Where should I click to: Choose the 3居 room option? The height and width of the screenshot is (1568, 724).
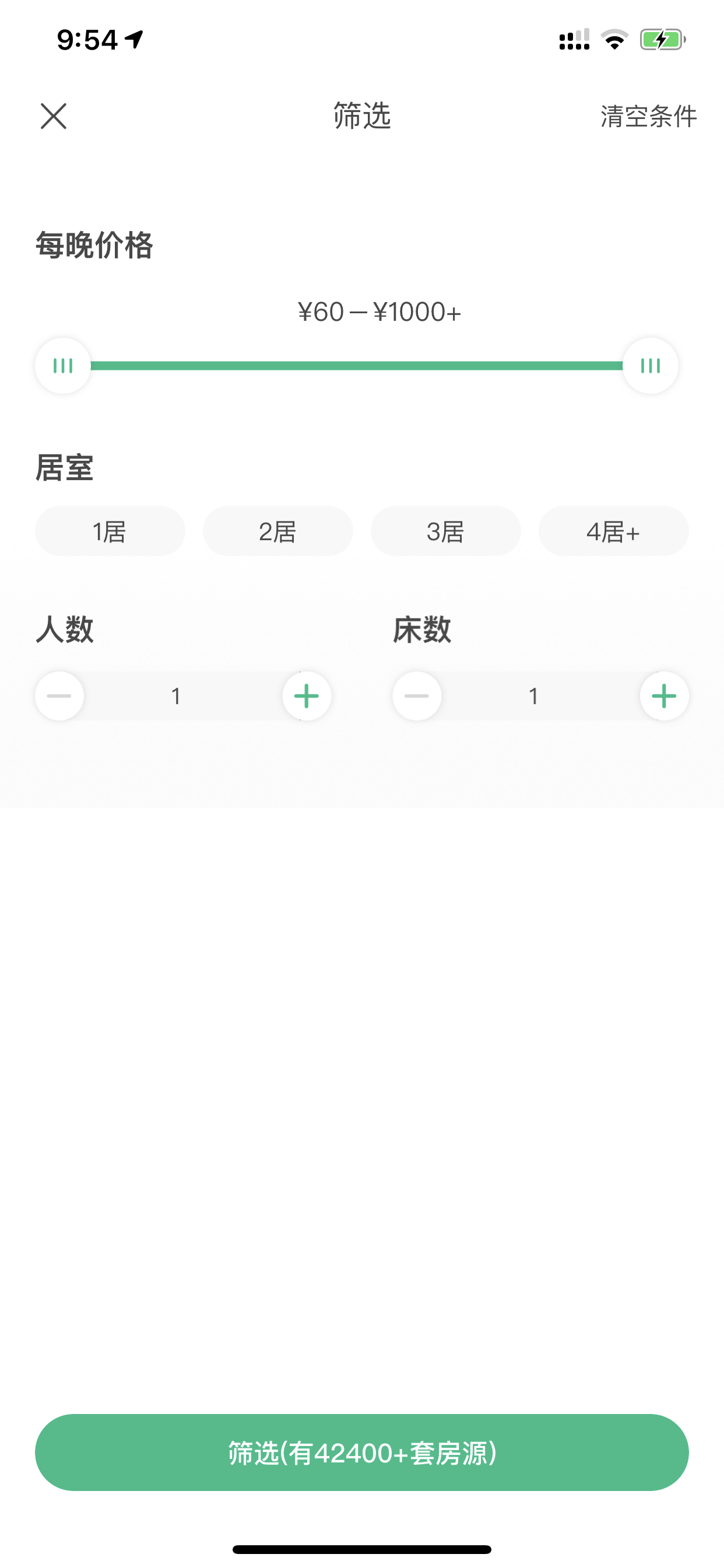(x=446, y=531)
